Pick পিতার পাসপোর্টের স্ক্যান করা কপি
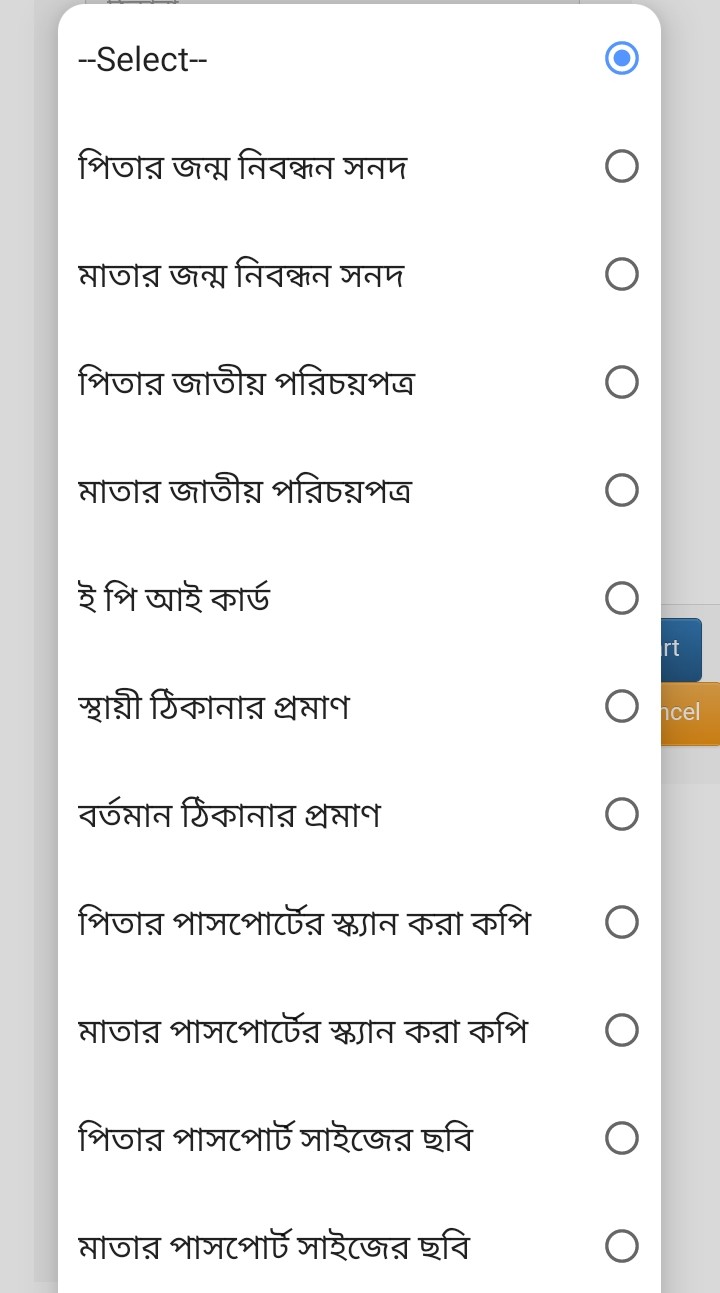 click(359, 922)
